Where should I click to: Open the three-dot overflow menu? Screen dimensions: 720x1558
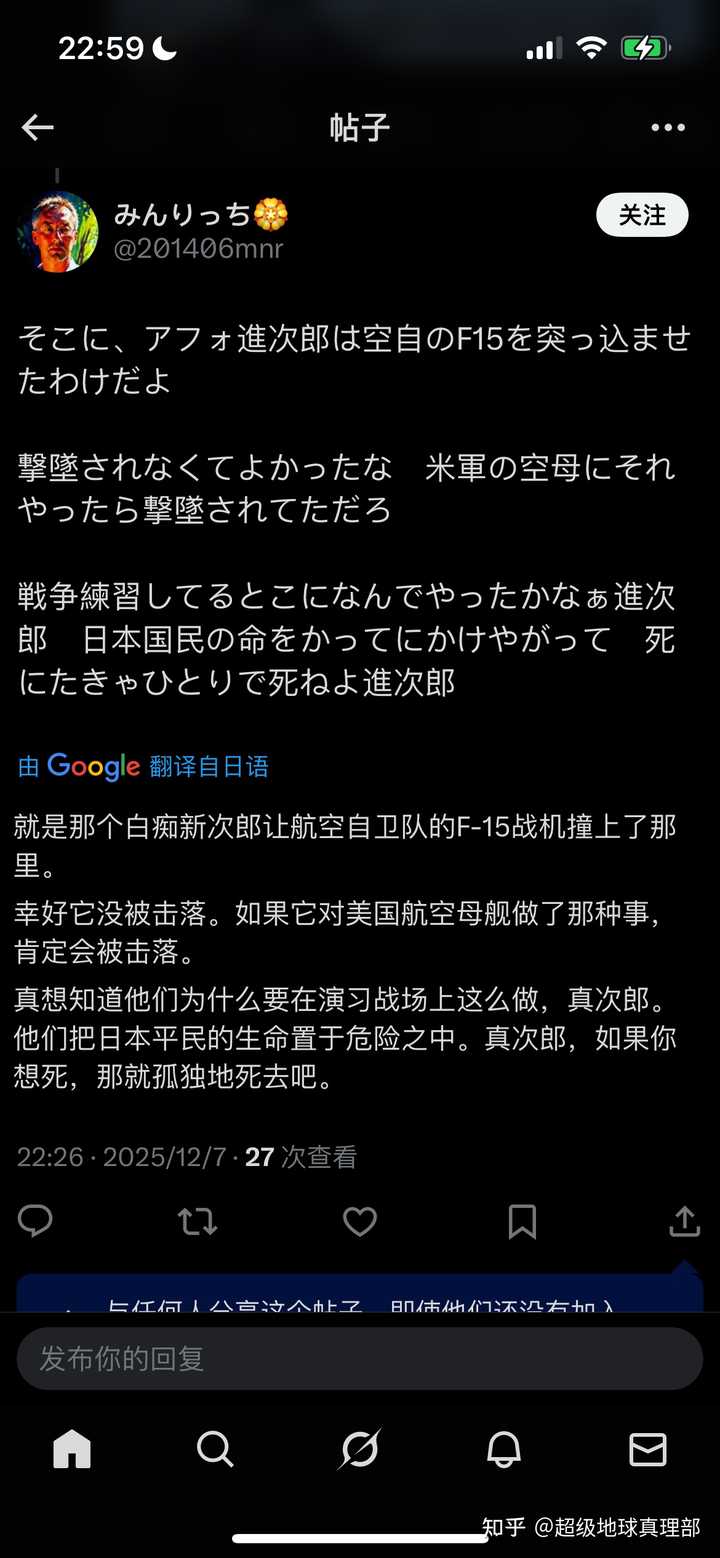pos(668,127)
